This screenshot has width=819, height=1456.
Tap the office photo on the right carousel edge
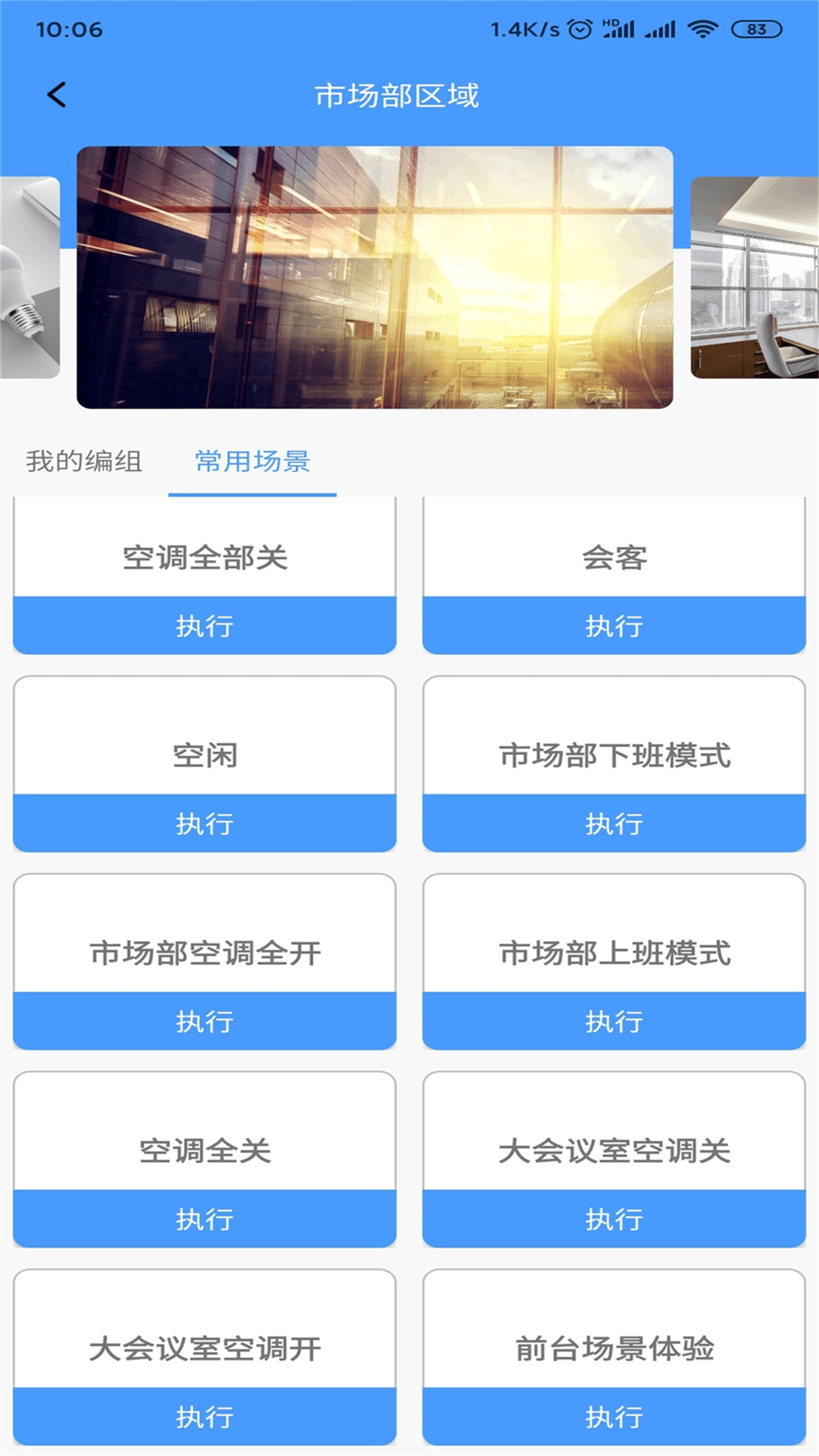pos(755,278)
